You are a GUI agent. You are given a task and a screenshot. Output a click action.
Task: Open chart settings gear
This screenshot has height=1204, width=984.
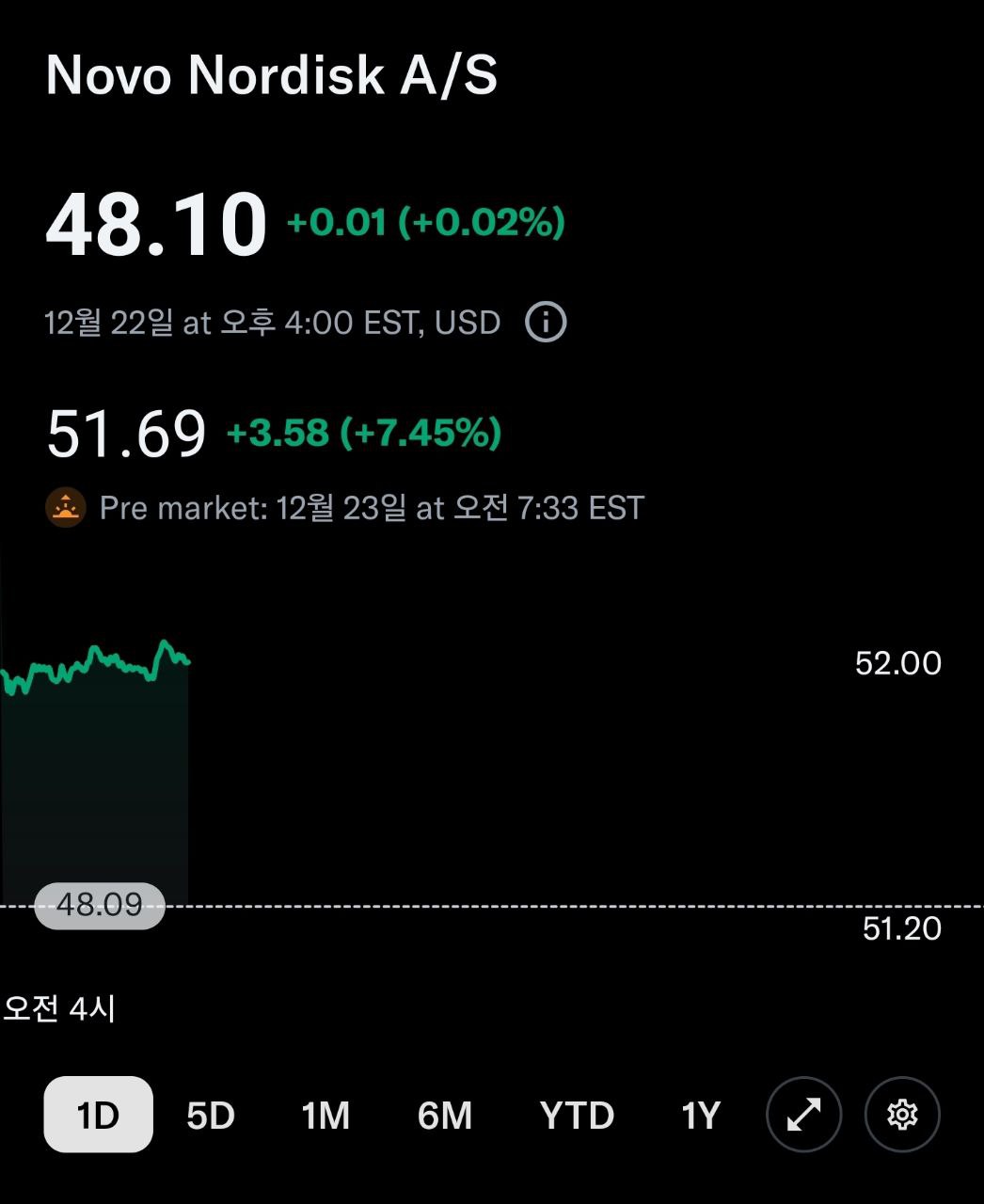[x=902, y=1115]
